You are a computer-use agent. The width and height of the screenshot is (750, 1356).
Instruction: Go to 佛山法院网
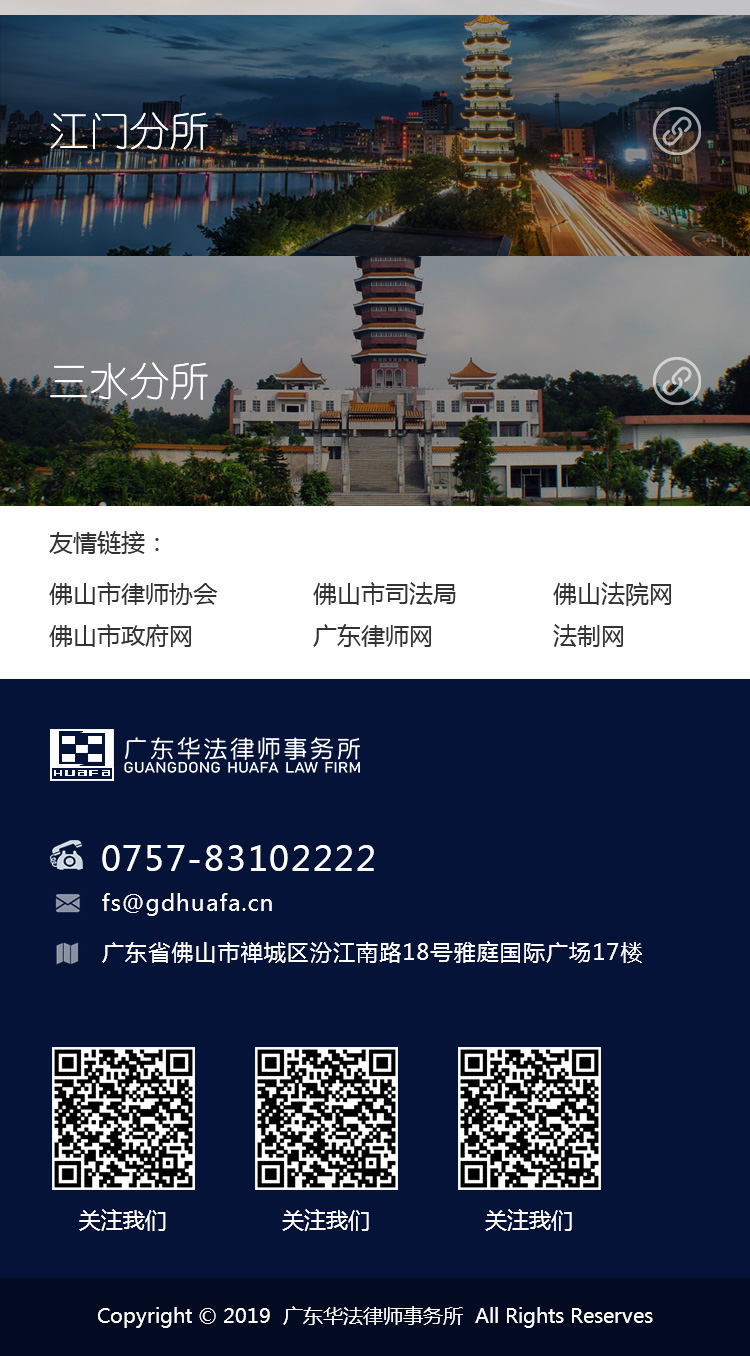coord(612,594)
